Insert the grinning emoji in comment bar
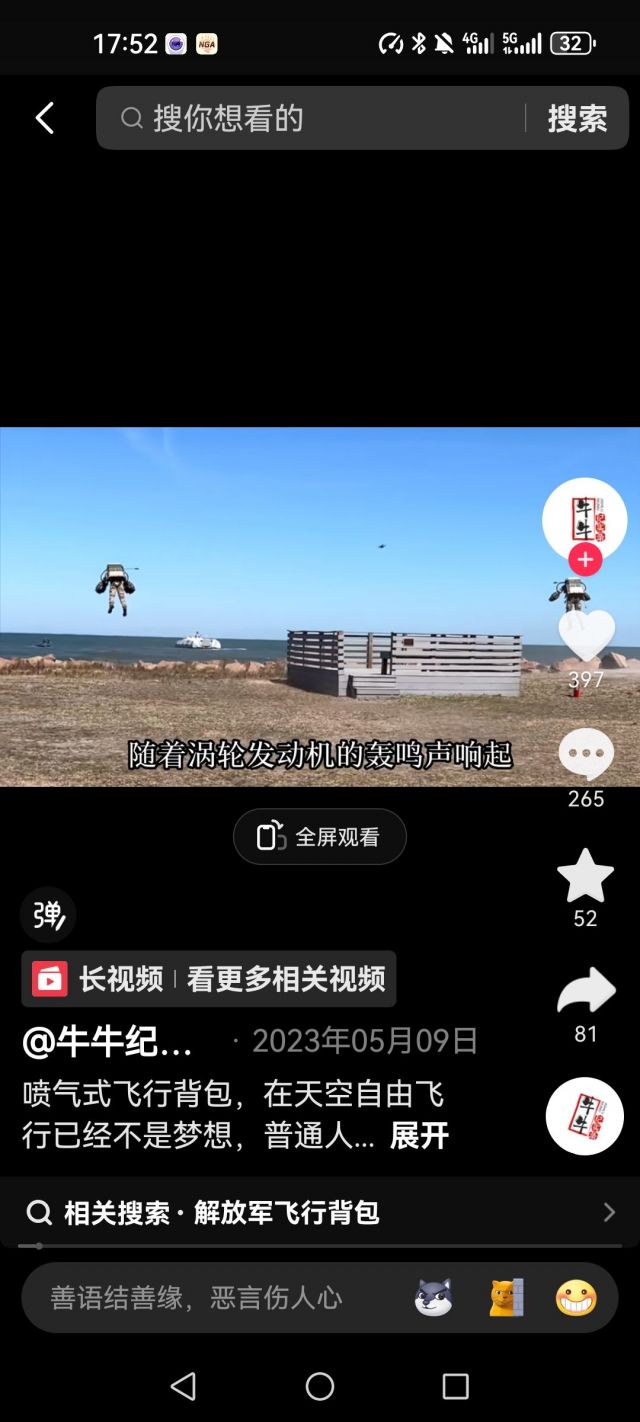Image resolution: width=640 pixels, height=1422 pixels. click(x=576, y=1298)
